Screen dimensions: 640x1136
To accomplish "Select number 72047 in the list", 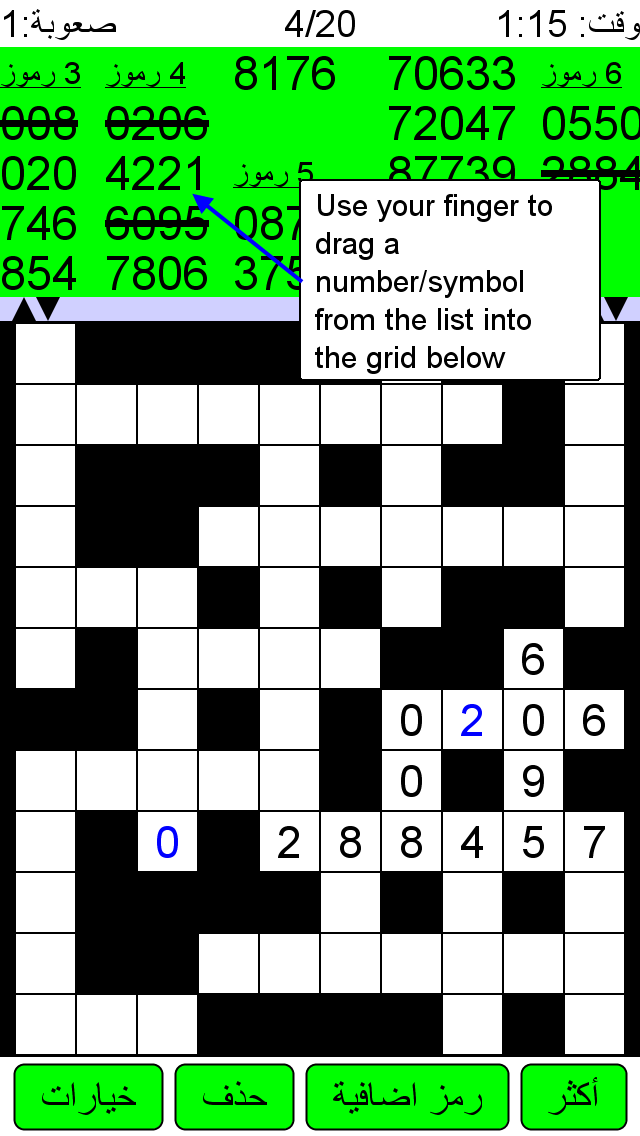I will tap(452, 124).
